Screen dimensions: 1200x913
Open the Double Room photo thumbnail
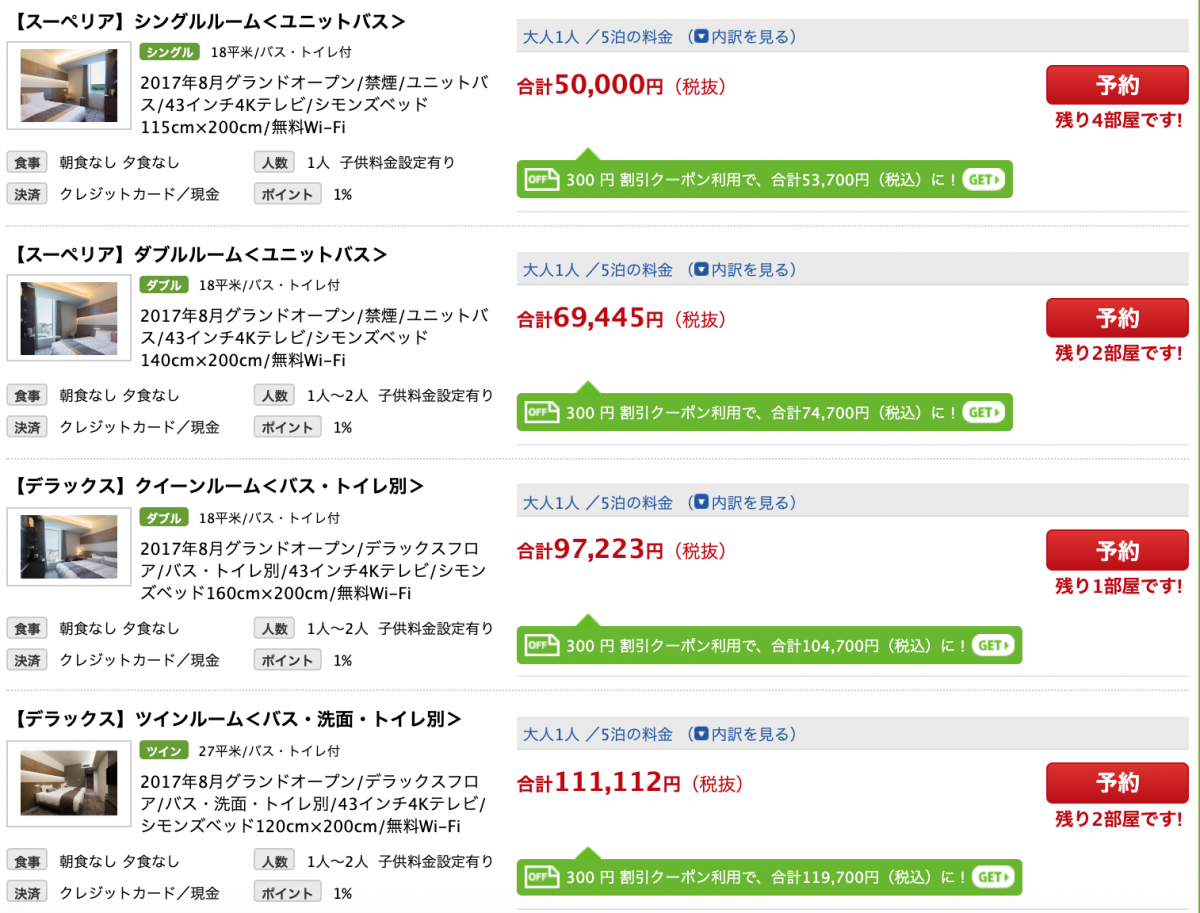[68, 318]
